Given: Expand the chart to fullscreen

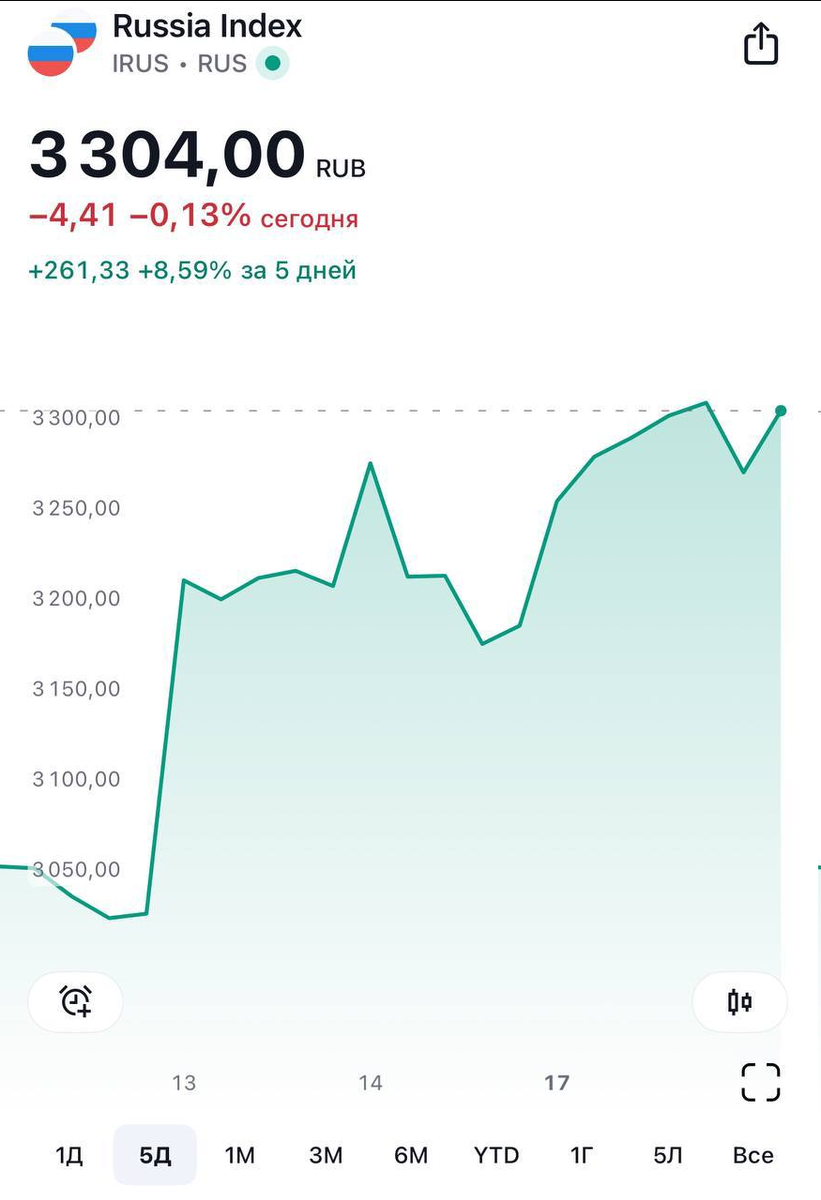Looking at the screenshot, I should [x=760, y=1082].
